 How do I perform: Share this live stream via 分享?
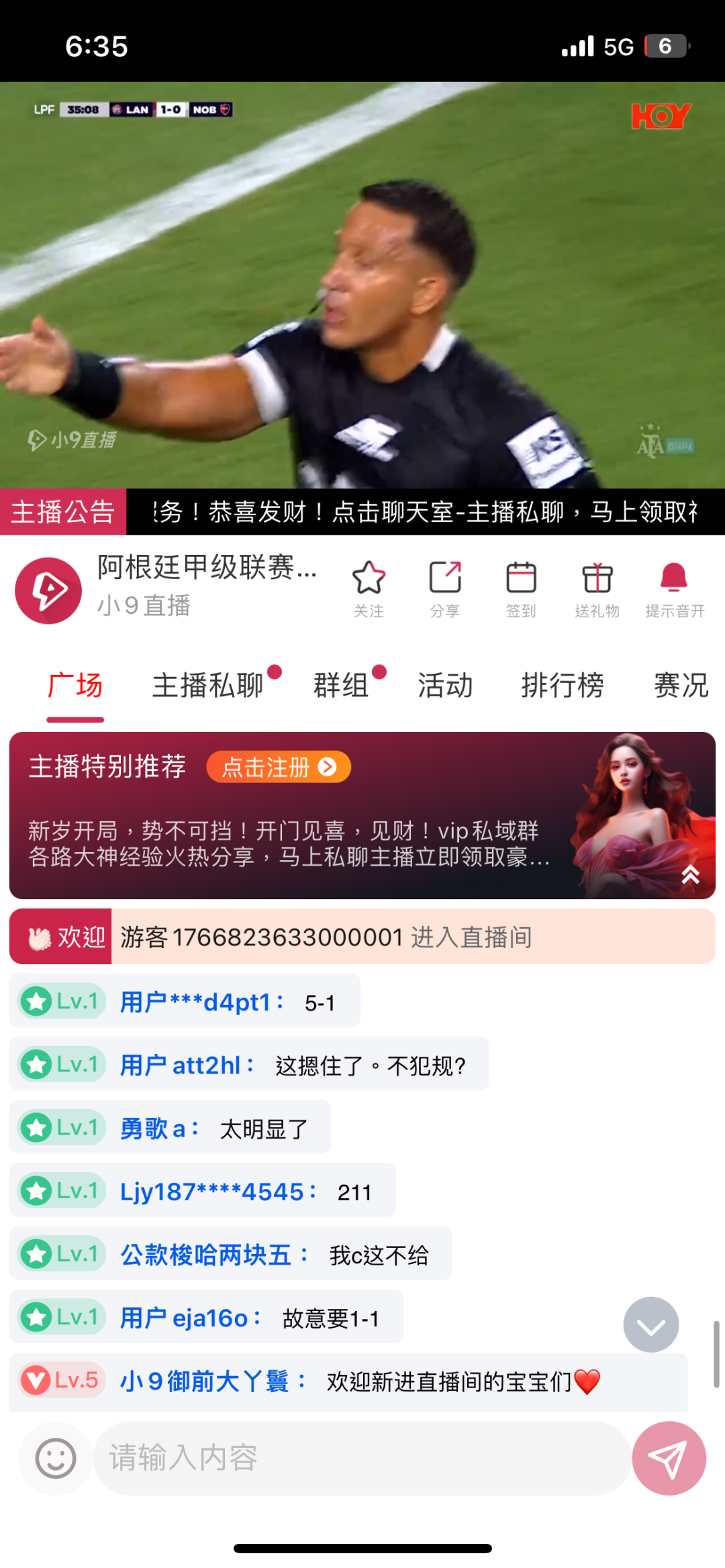click(444, 588)
